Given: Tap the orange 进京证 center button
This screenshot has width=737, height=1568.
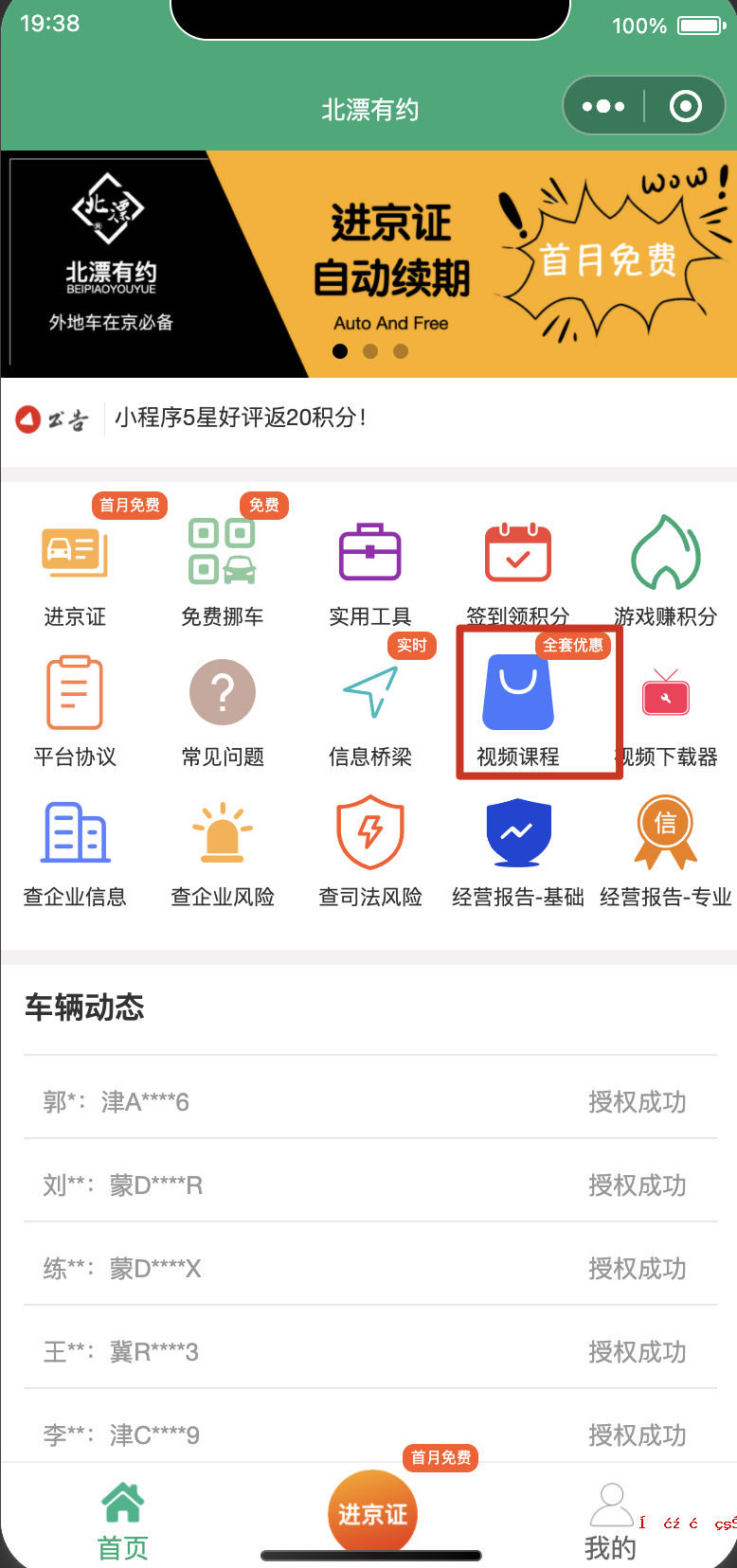Looking at the screenshot, I should pos(372,1513).
